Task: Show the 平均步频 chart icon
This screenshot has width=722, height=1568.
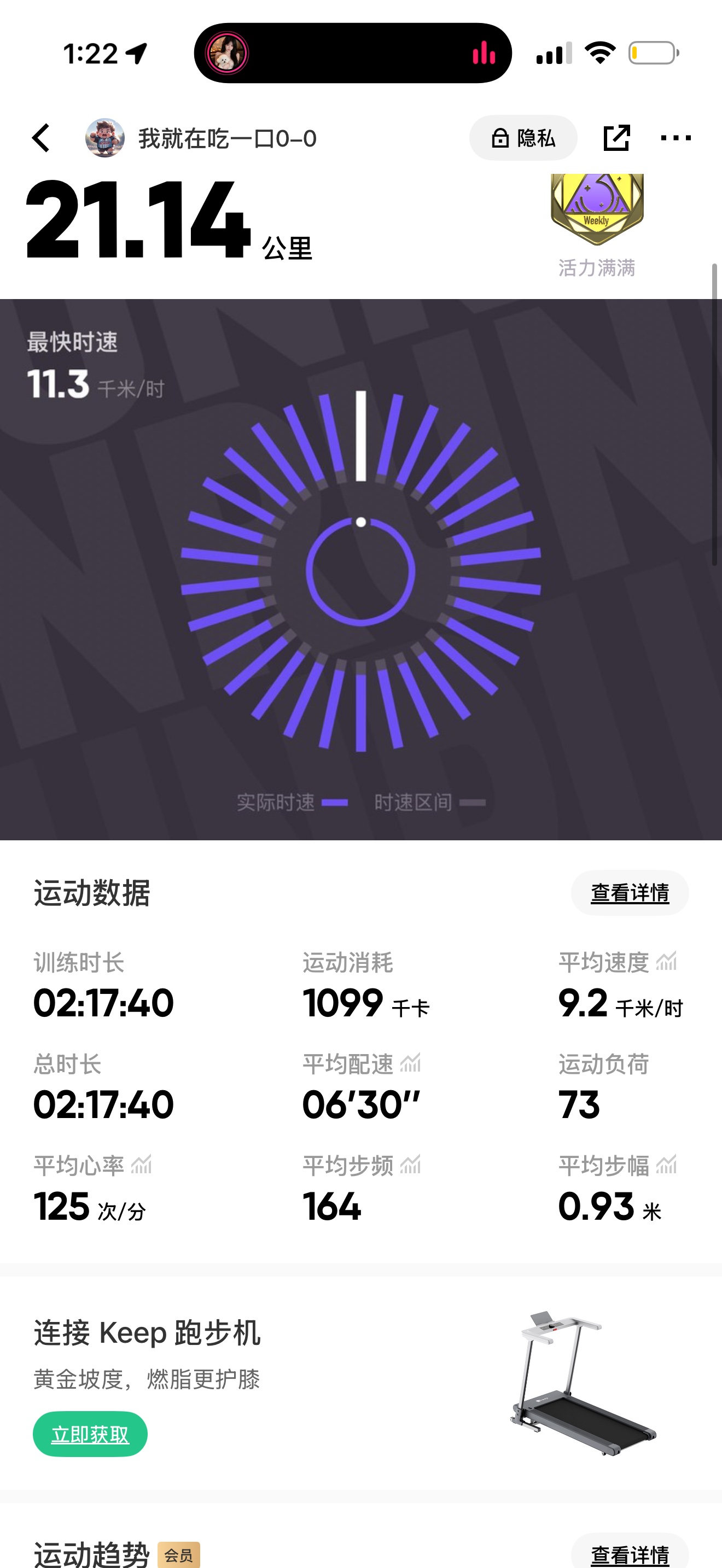Action: tap(410, 1165)
